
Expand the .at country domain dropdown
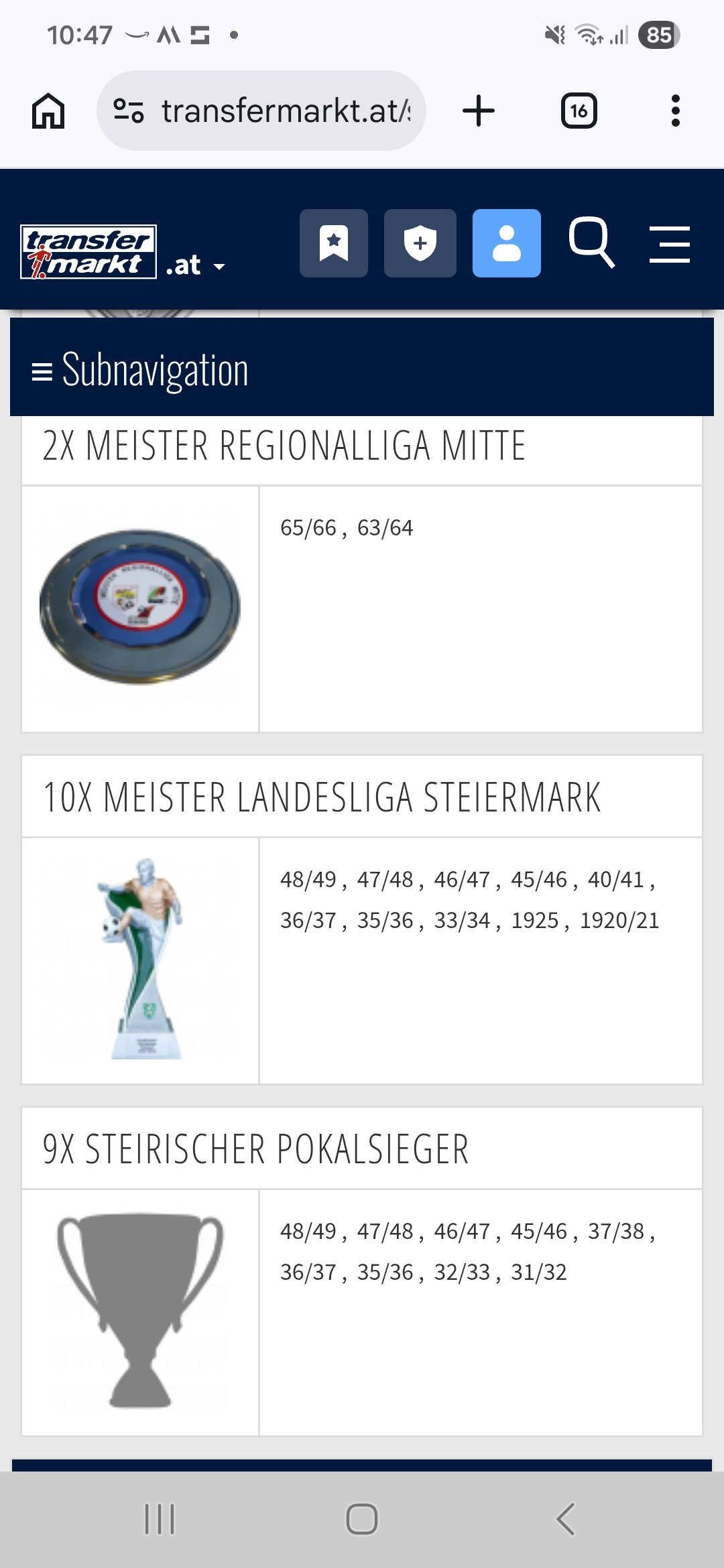196,266
